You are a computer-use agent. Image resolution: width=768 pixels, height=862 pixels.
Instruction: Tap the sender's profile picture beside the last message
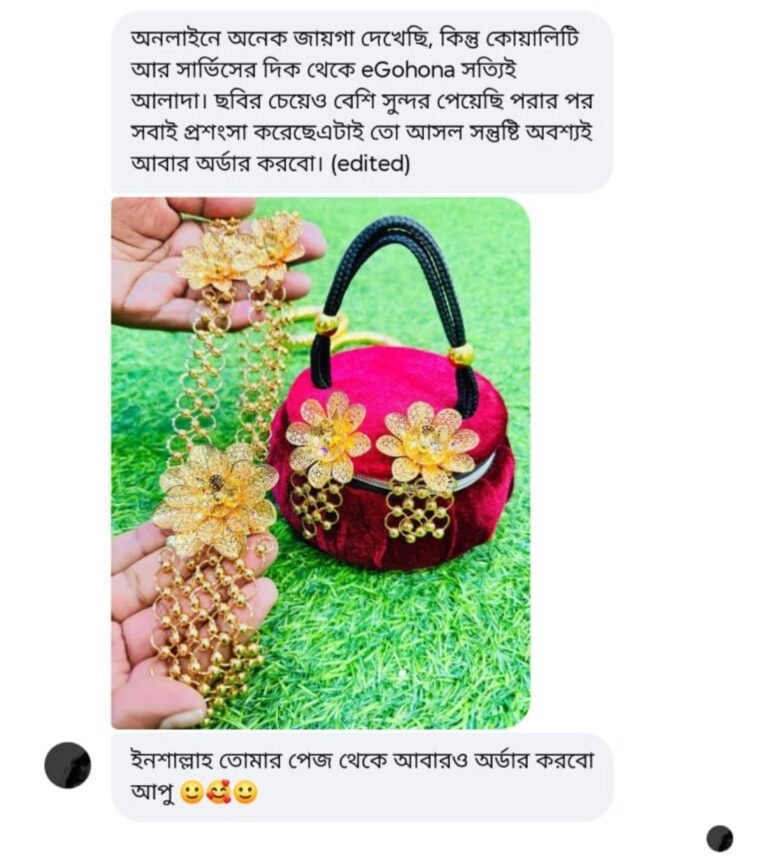point(67,766)
